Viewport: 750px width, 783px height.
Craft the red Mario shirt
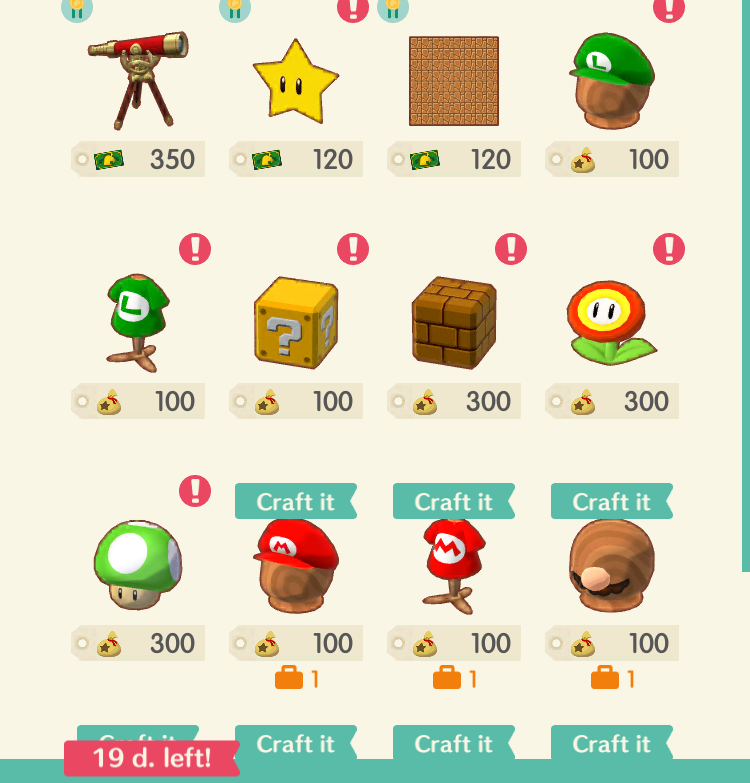(453, 501)
